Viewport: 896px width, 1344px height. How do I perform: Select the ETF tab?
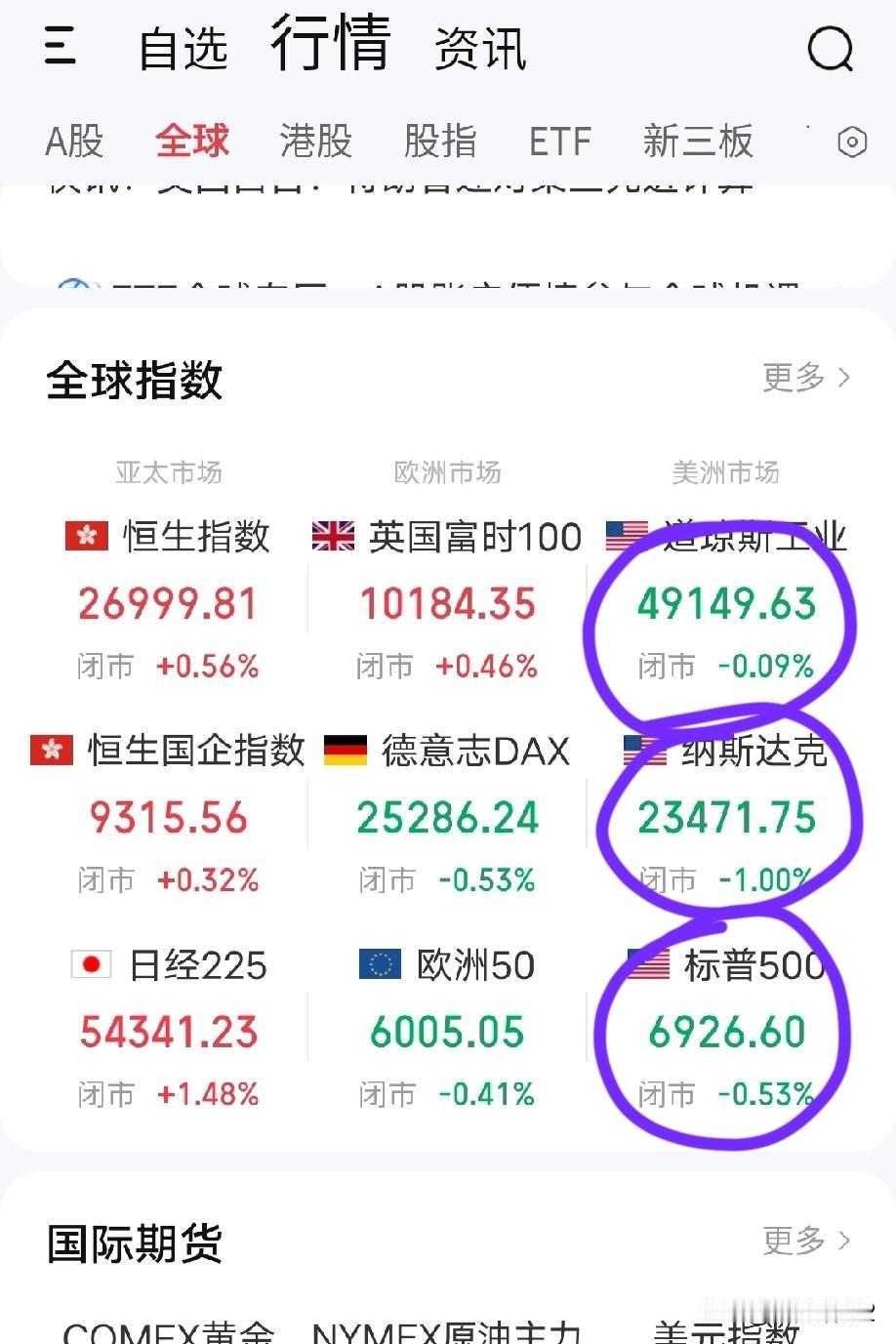[x=559, y=143]
